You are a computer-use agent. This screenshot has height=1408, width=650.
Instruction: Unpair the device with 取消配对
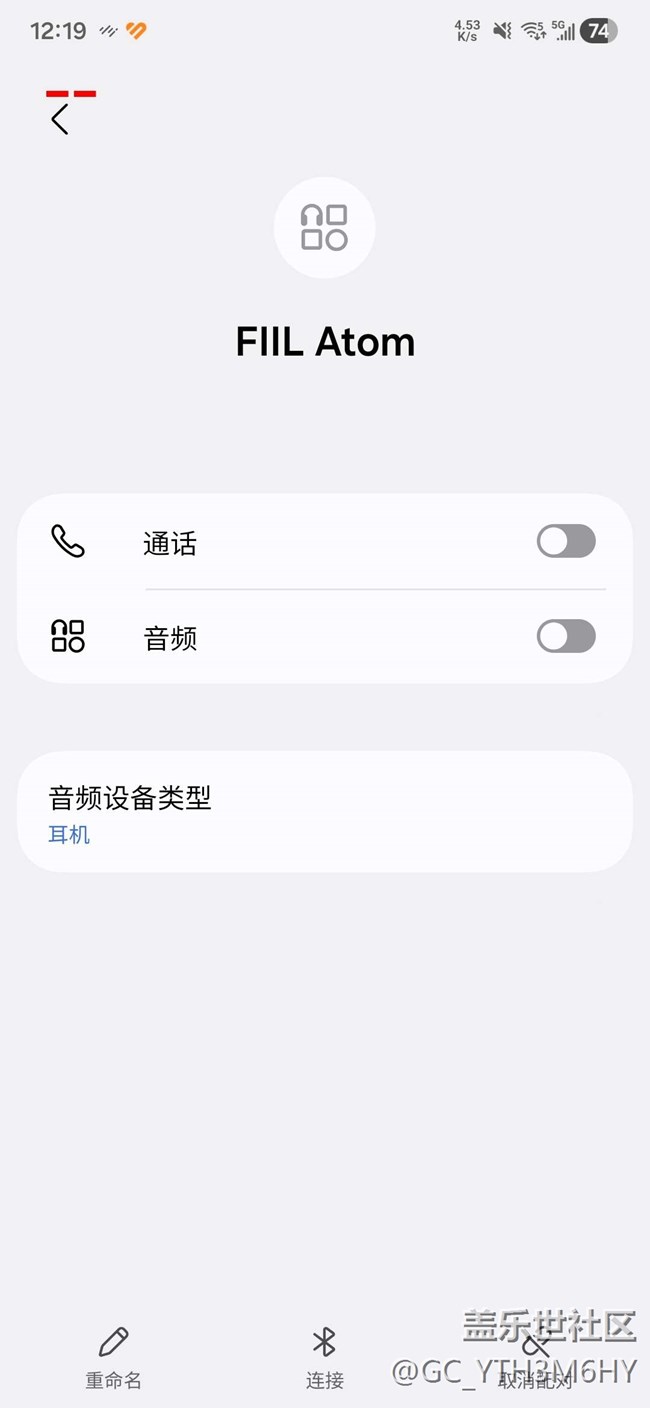pyautogui.click(x=536, y=1358)
